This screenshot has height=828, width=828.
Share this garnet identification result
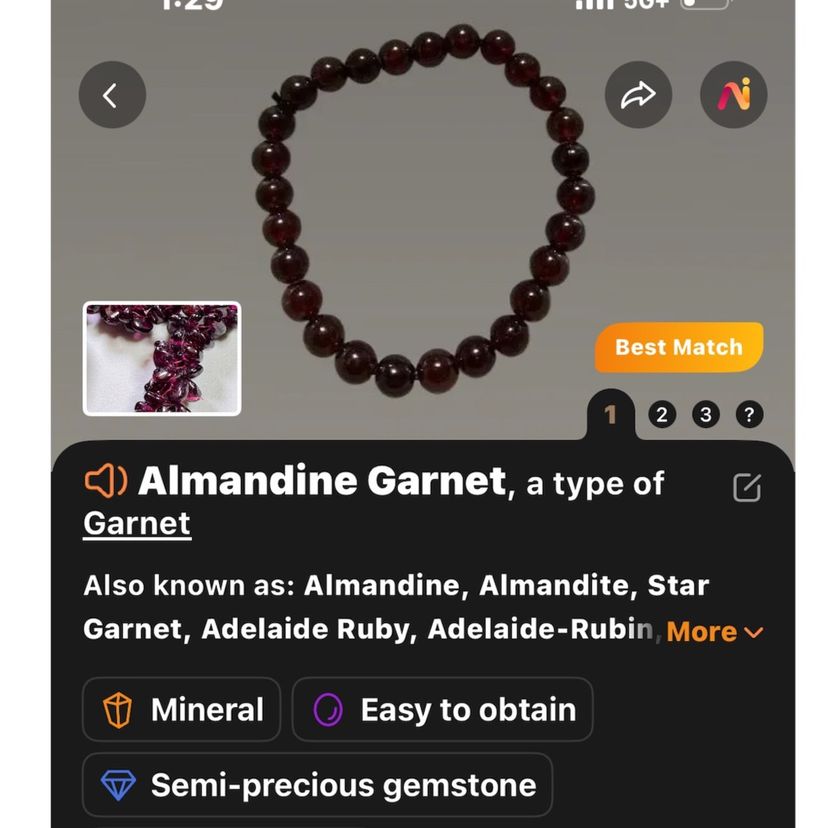pos(638,95)
